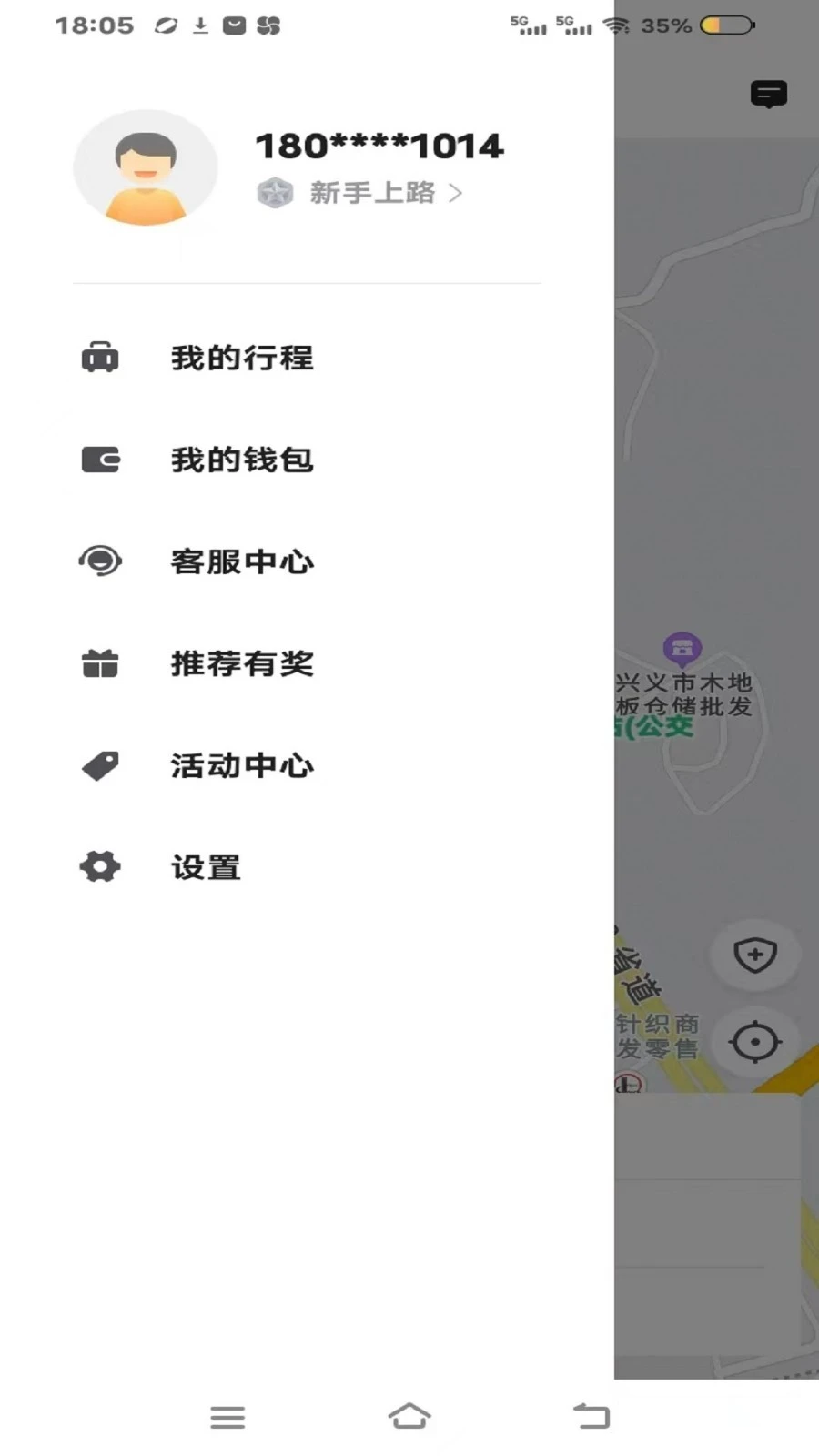Open the 我的钱包 menu entry
The image size is (819, 1456).
coord(241,460)
